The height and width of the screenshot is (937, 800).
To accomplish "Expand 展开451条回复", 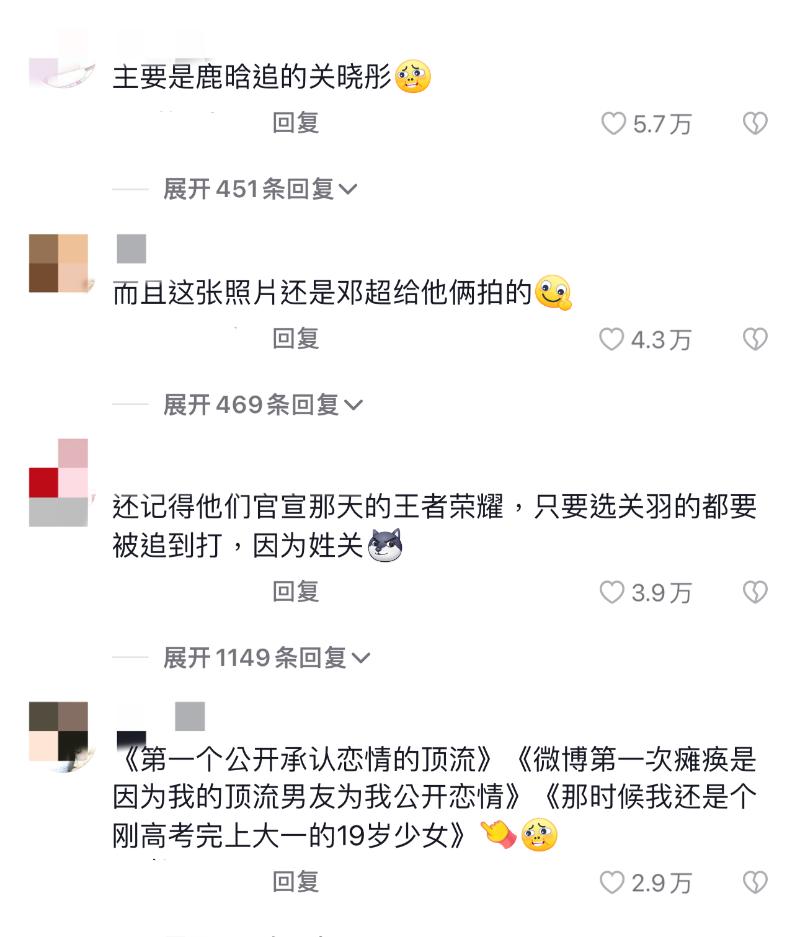I will 260,189.
